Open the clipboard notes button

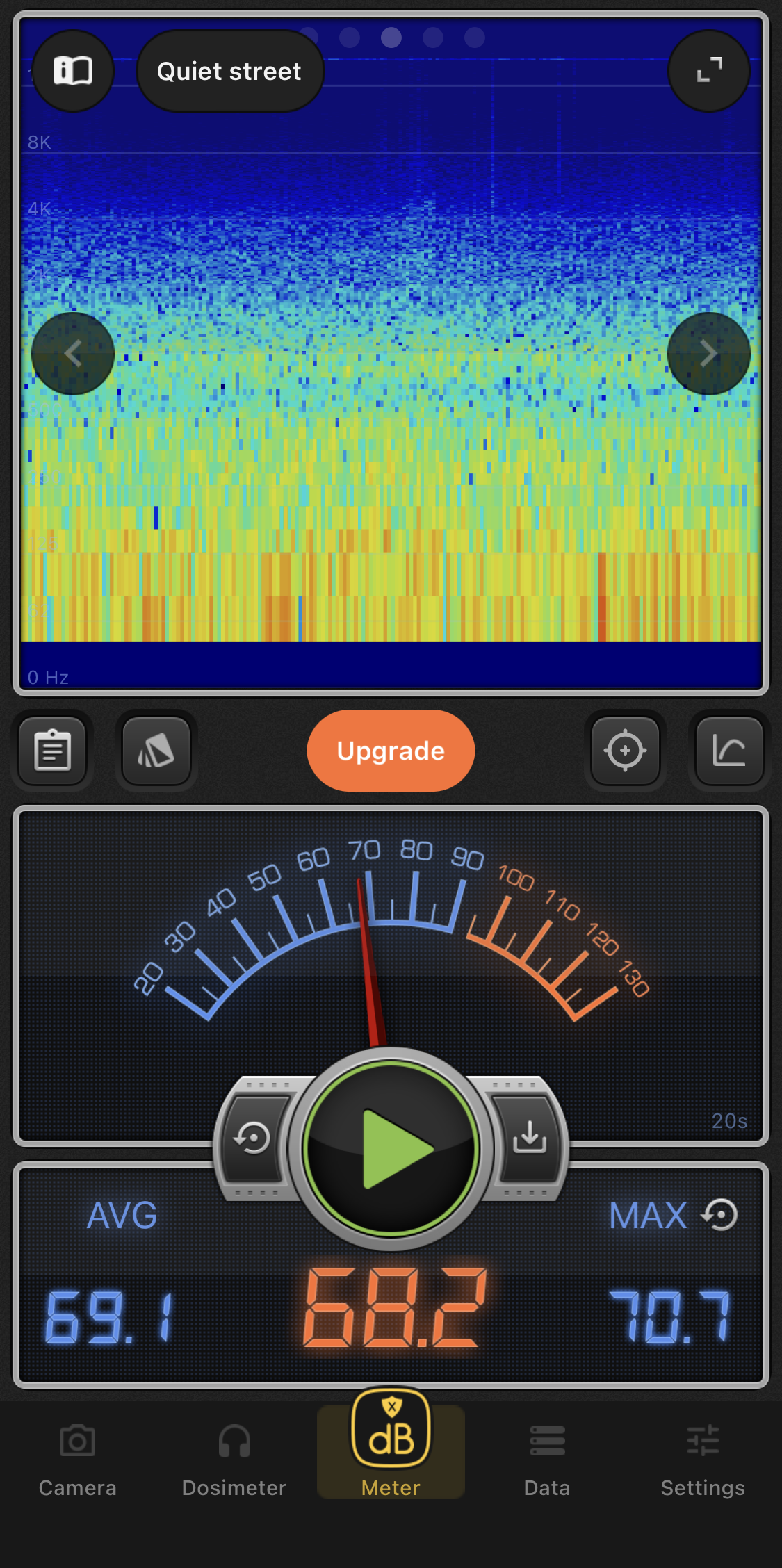(53, 751)
